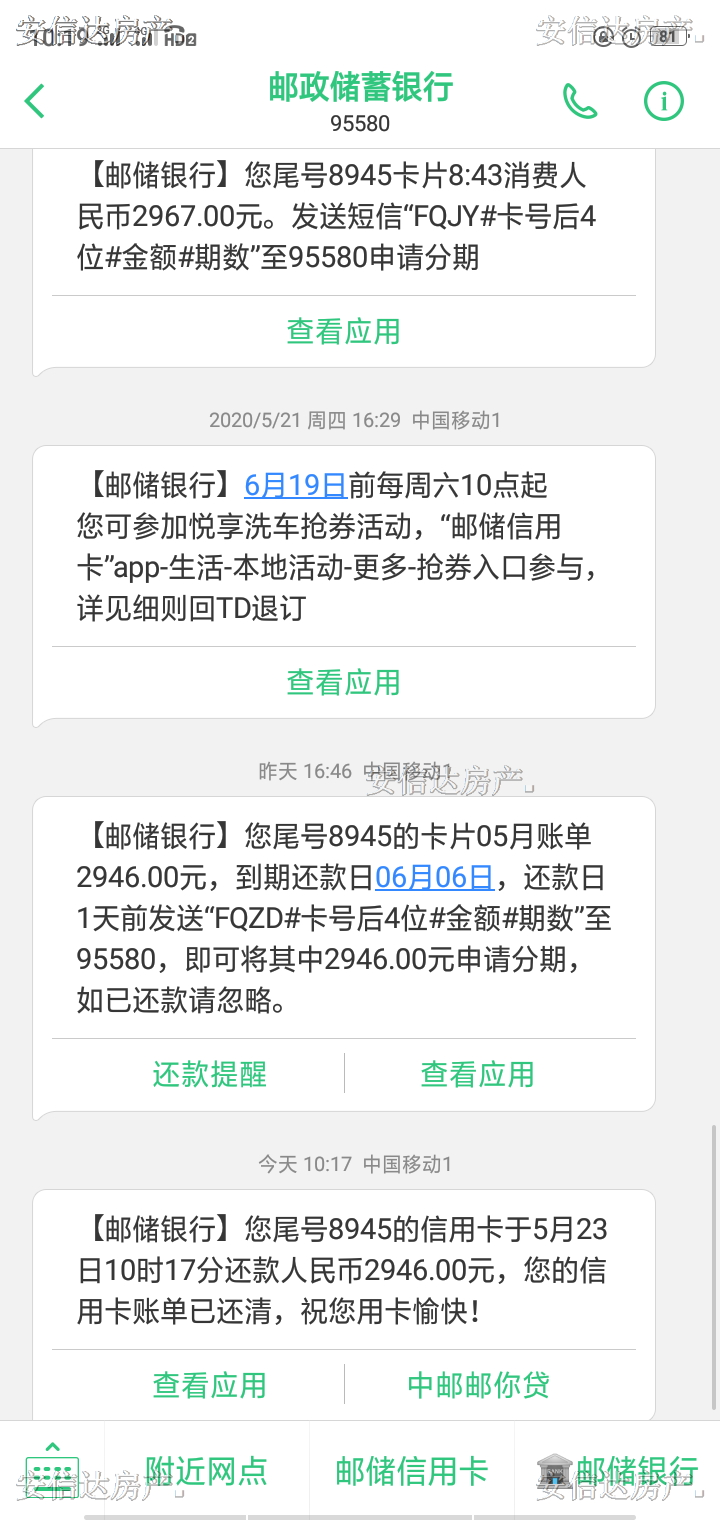Go back to the message list

point(35,101)
